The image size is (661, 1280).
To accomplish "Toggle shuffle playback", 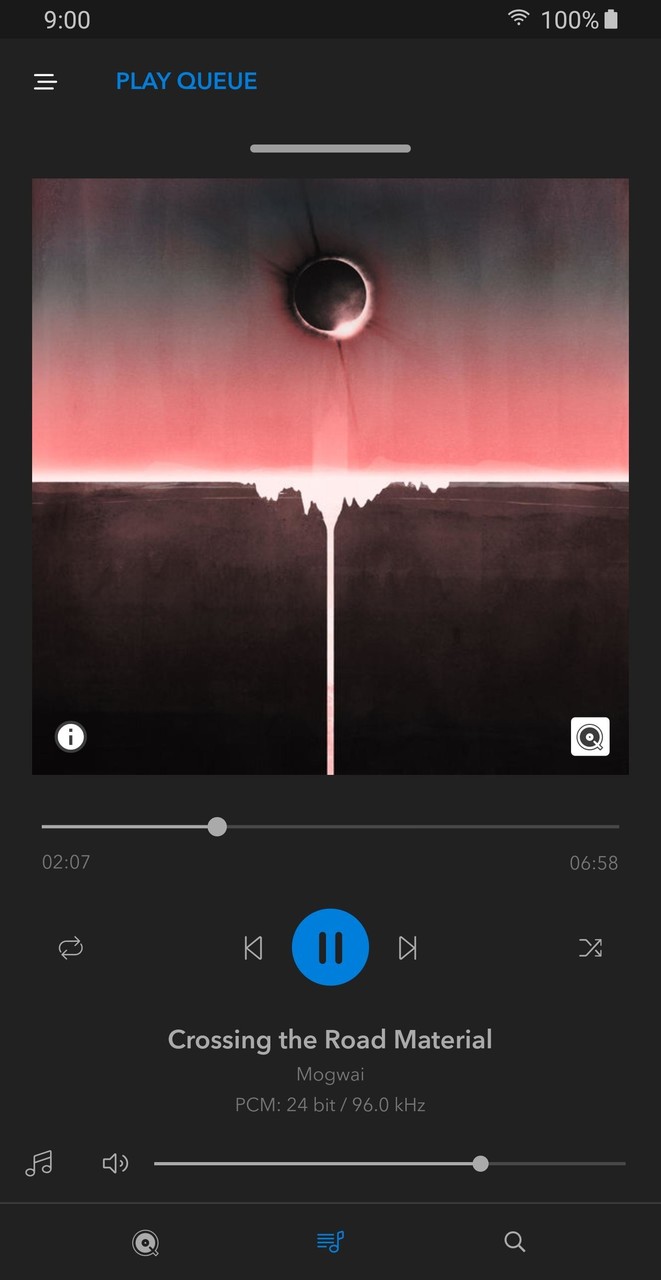I will tap(590, 948).
